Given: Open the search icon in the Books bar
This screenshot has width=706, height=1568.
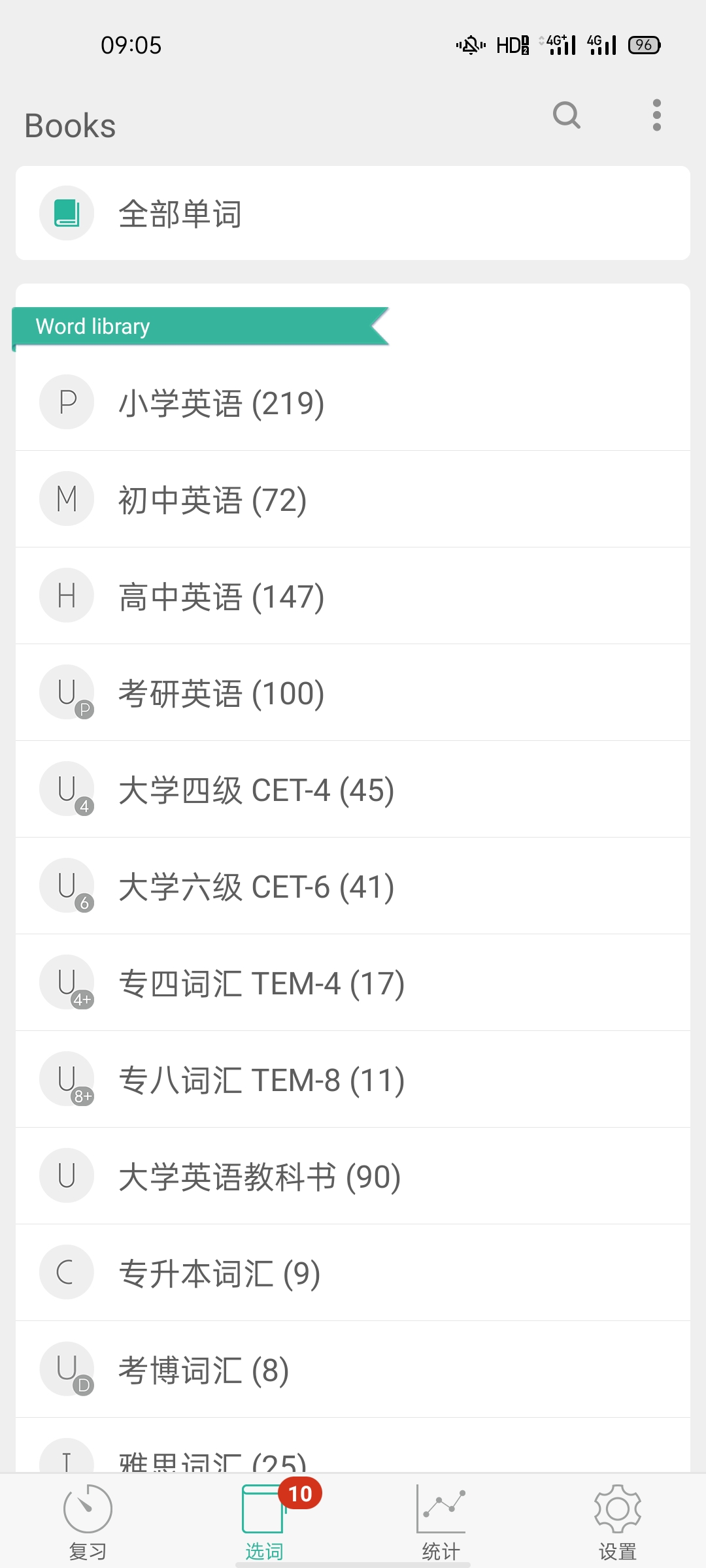Looking at the screenshot, I should pos(566,116).
